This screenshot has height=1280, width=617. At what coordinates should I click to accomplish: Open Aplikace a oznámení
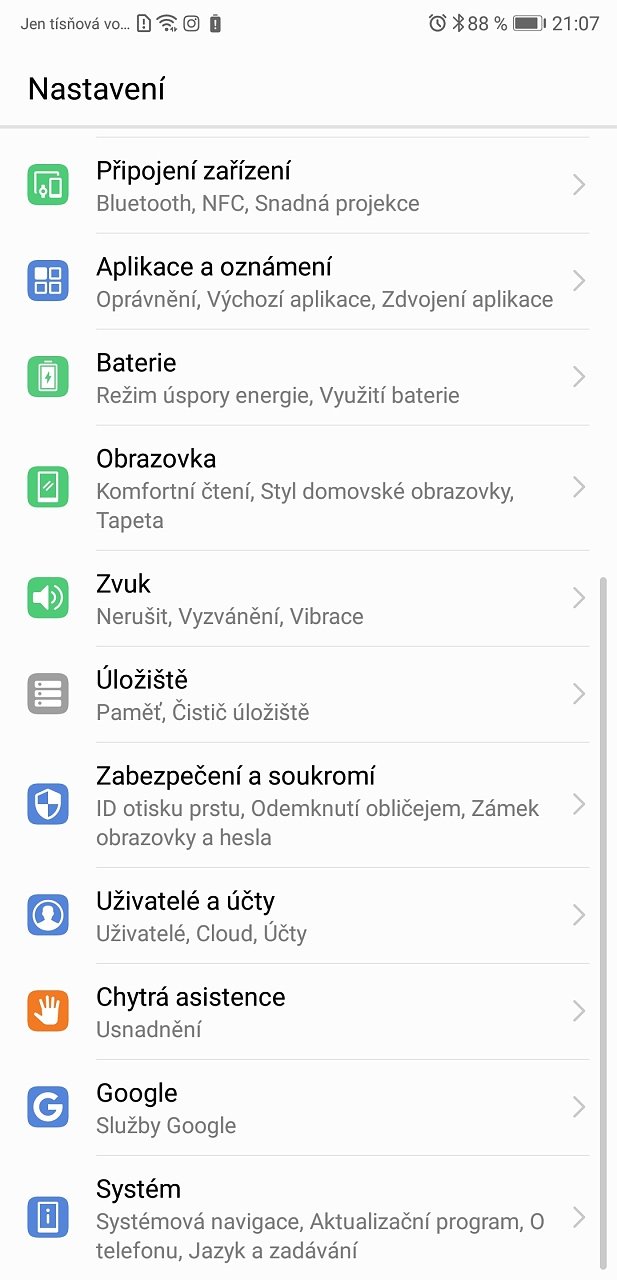(308, 282)
